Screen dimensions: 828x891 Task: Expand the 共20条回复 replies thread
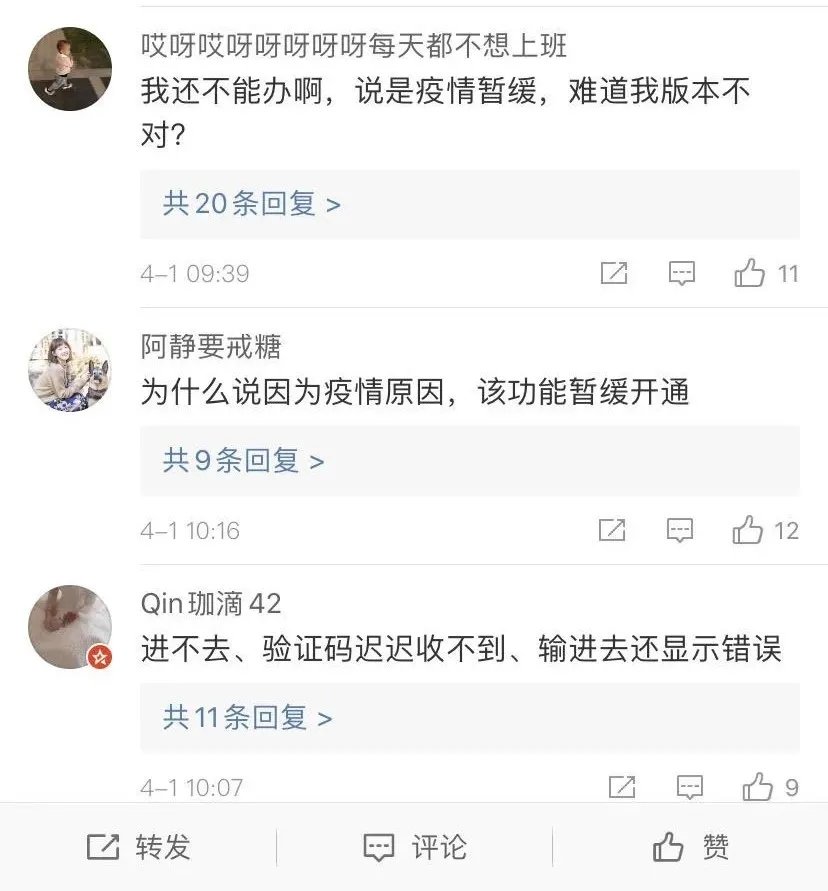click(x=252, y=204)
